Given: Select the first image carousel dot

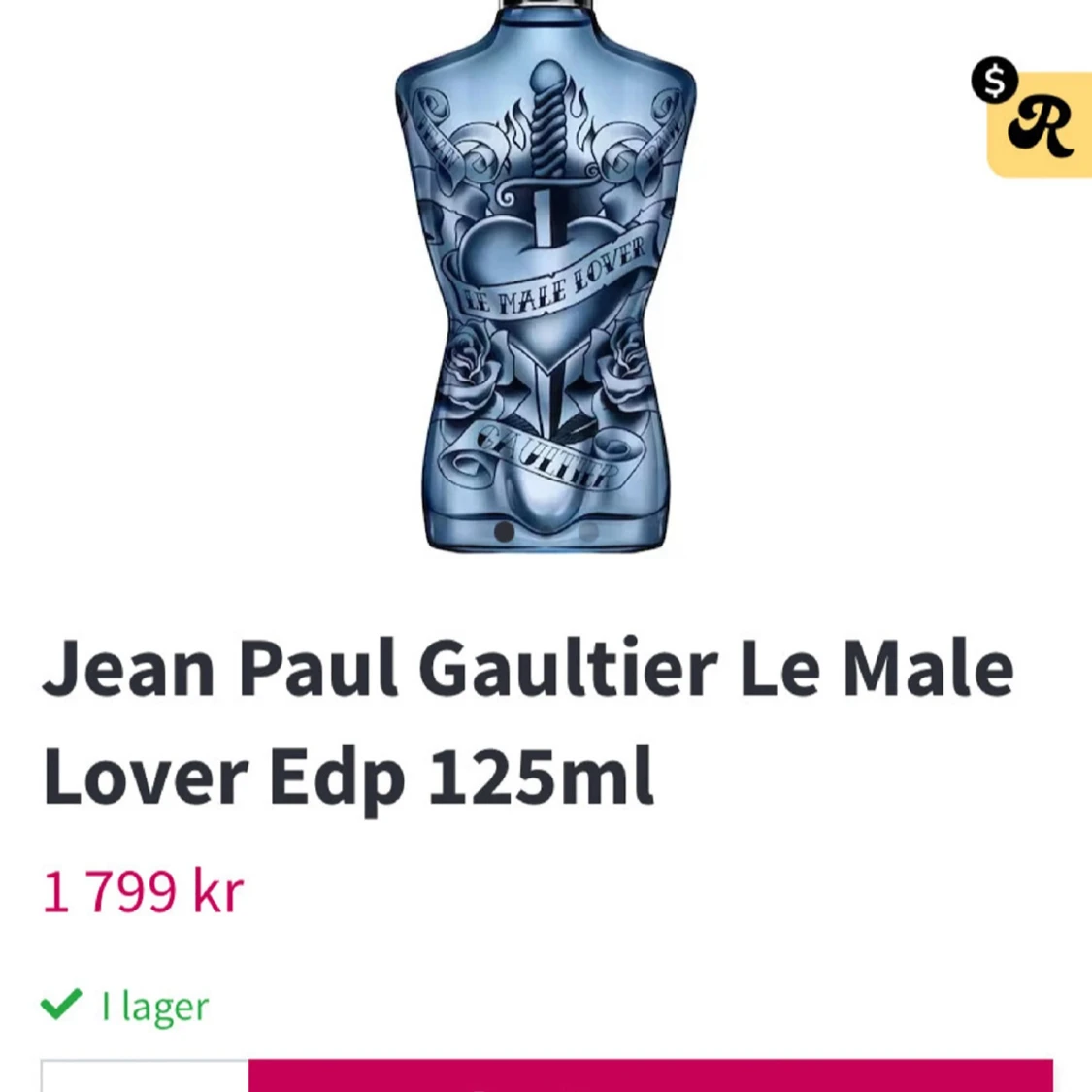Looking at the screenshot, I should pyautogui.click(x=504, y=531).
